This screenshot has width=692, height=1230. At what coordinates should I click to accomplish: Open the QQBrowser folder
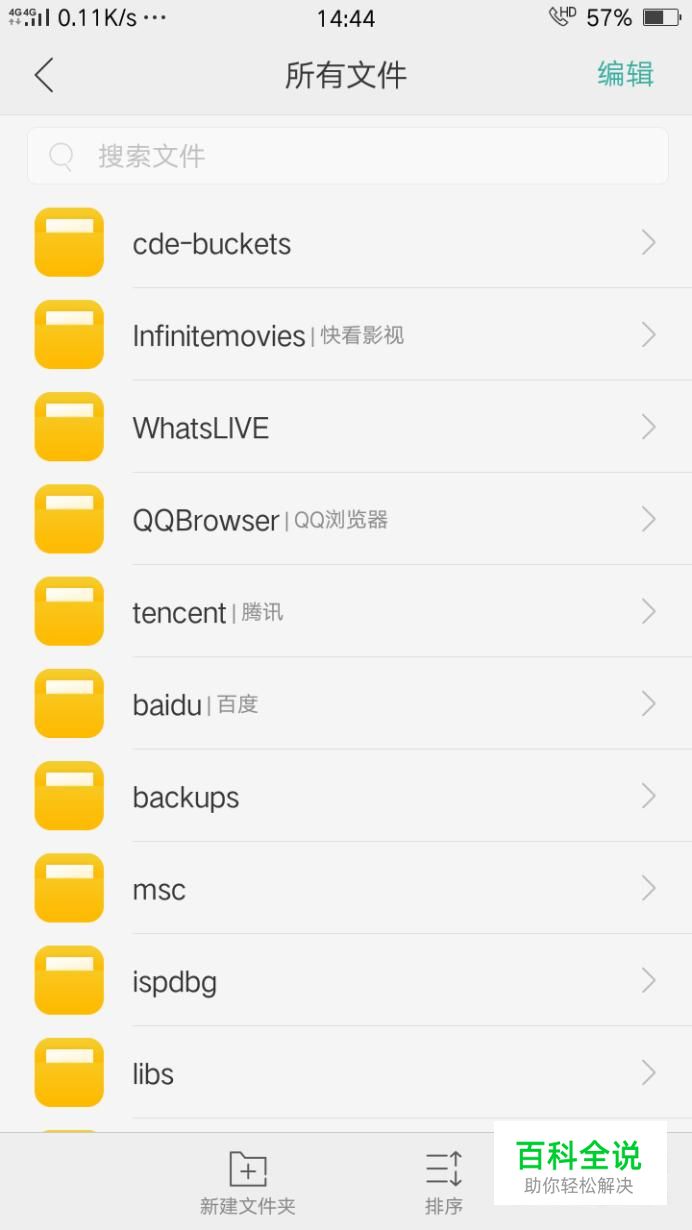click(x=346, y=519)
